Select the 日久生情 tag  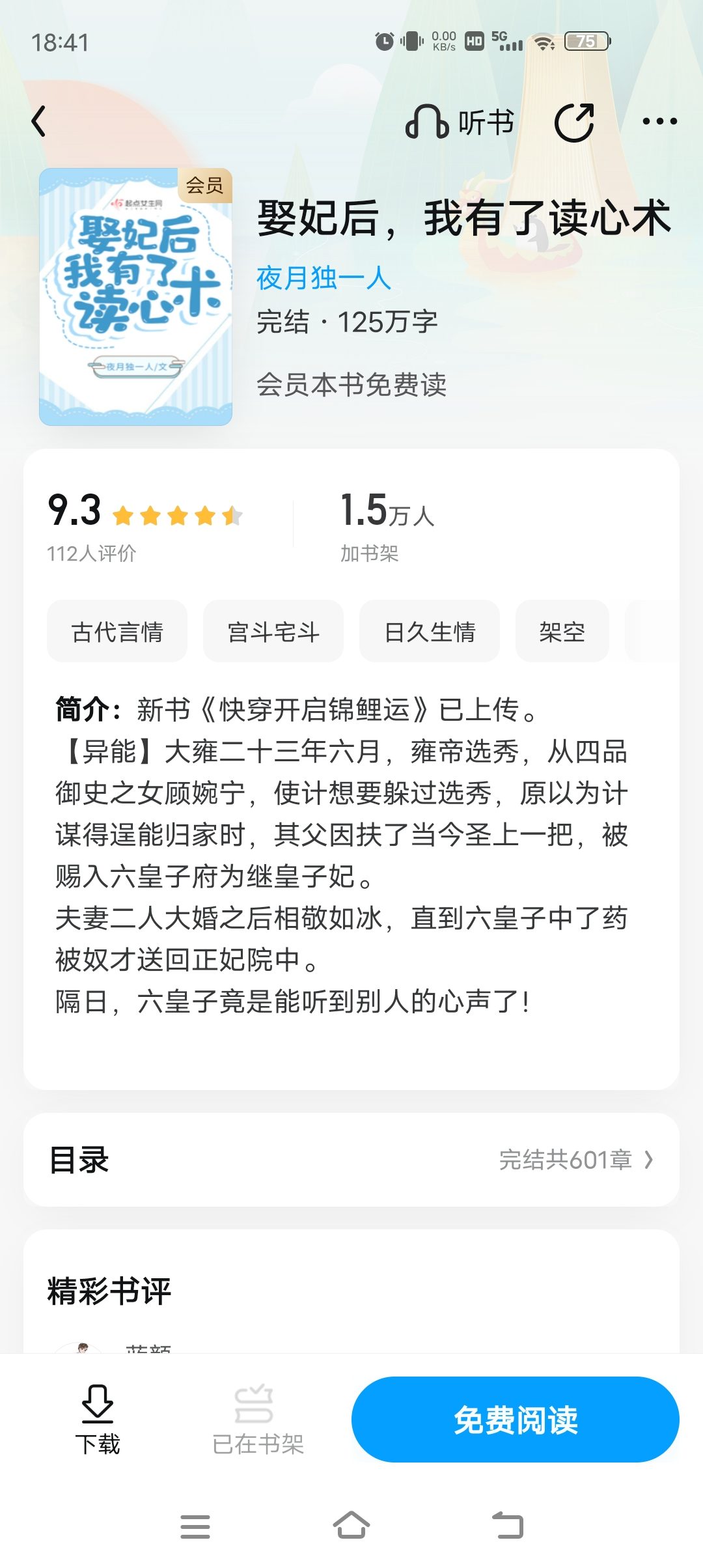(430, 632)
